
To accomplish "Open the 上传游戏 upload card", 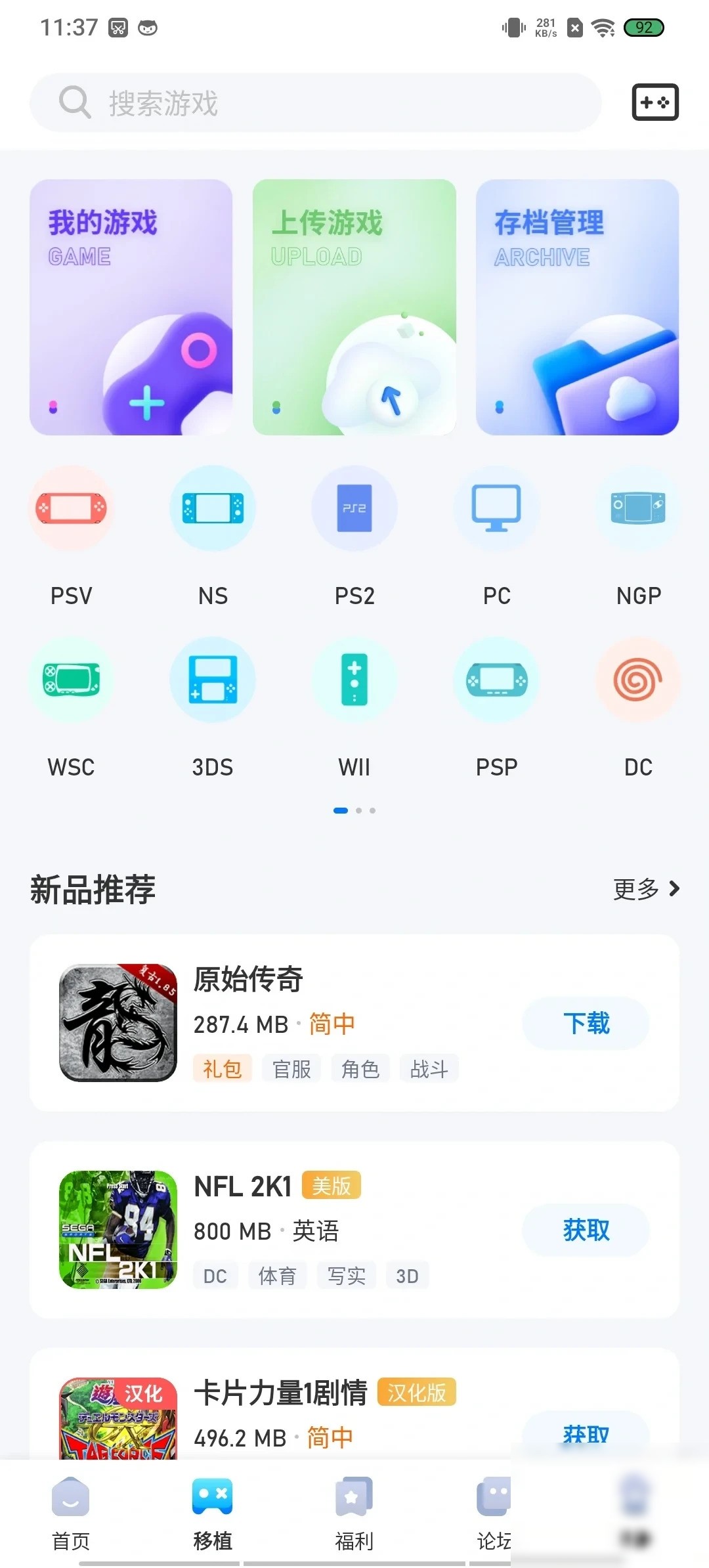I will tap(354, 307).
